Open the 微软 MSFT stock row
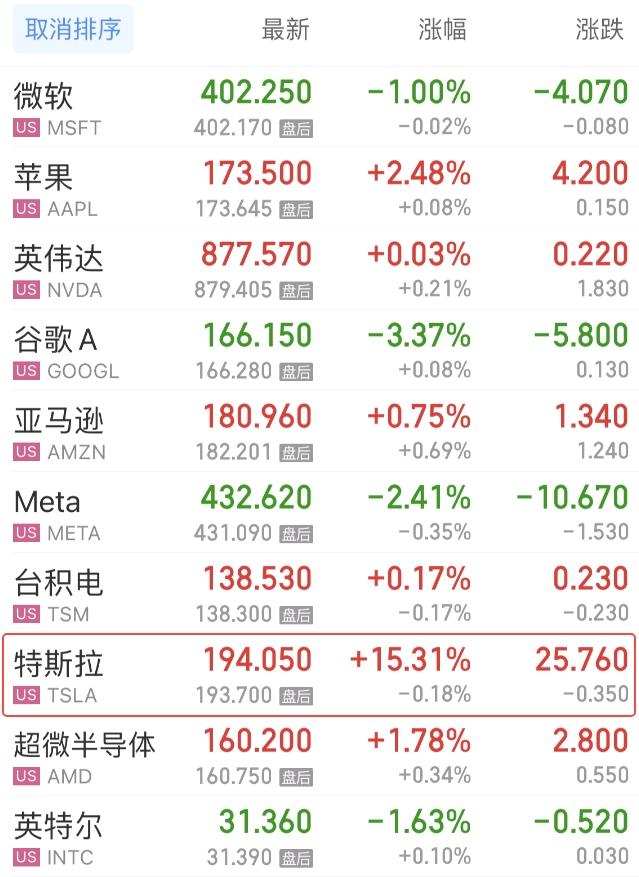The width and height of the screenshot is (639, 877). (x=320, y=108)
